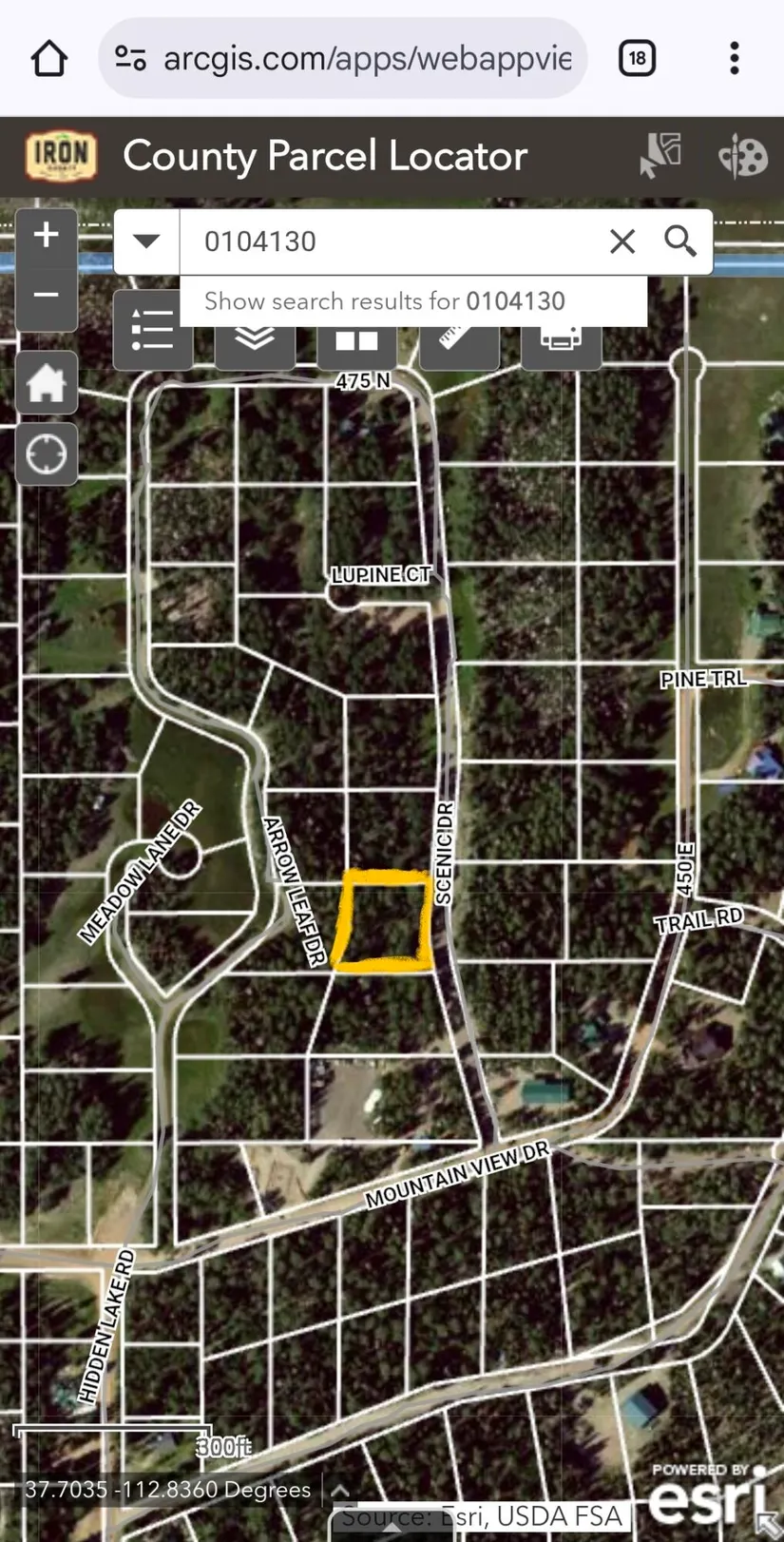Edit the parcel search field

point(390,241)
